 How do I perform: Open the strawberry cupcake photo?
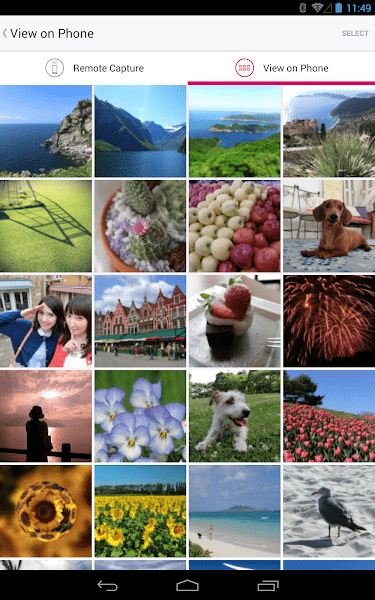click(x=235, y=321)
